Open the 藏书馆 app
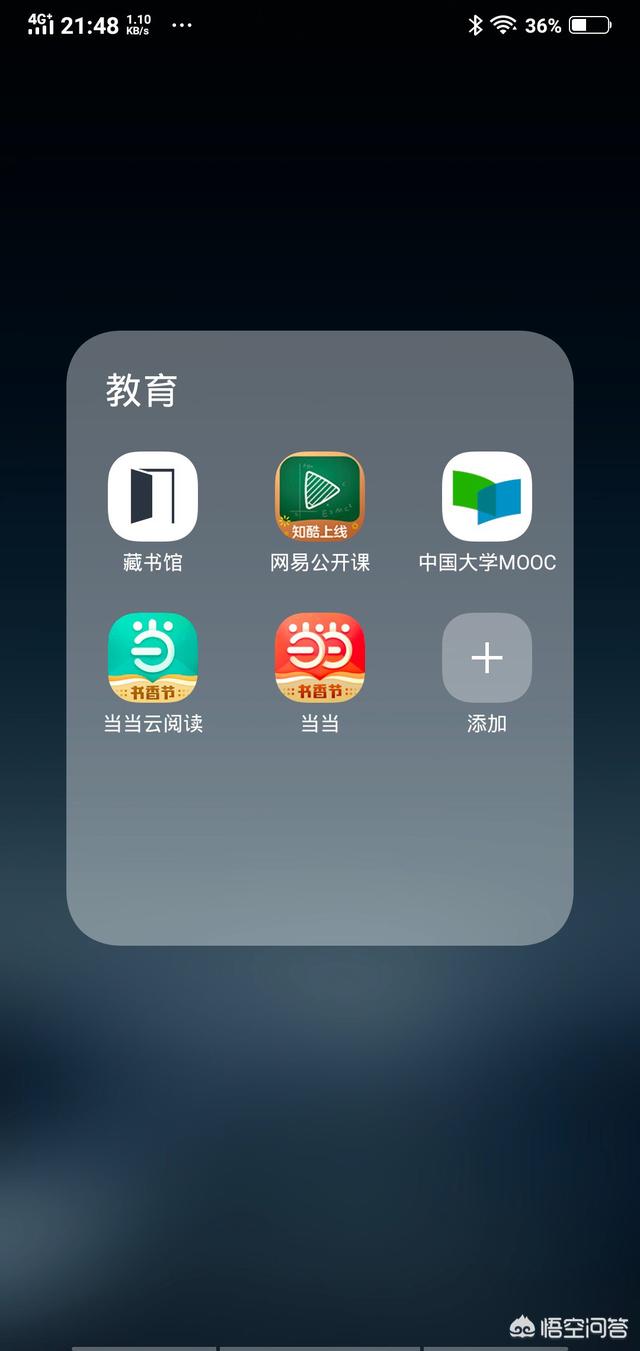The width and height of the screenshot is (640, 1351). pos(153,497)
